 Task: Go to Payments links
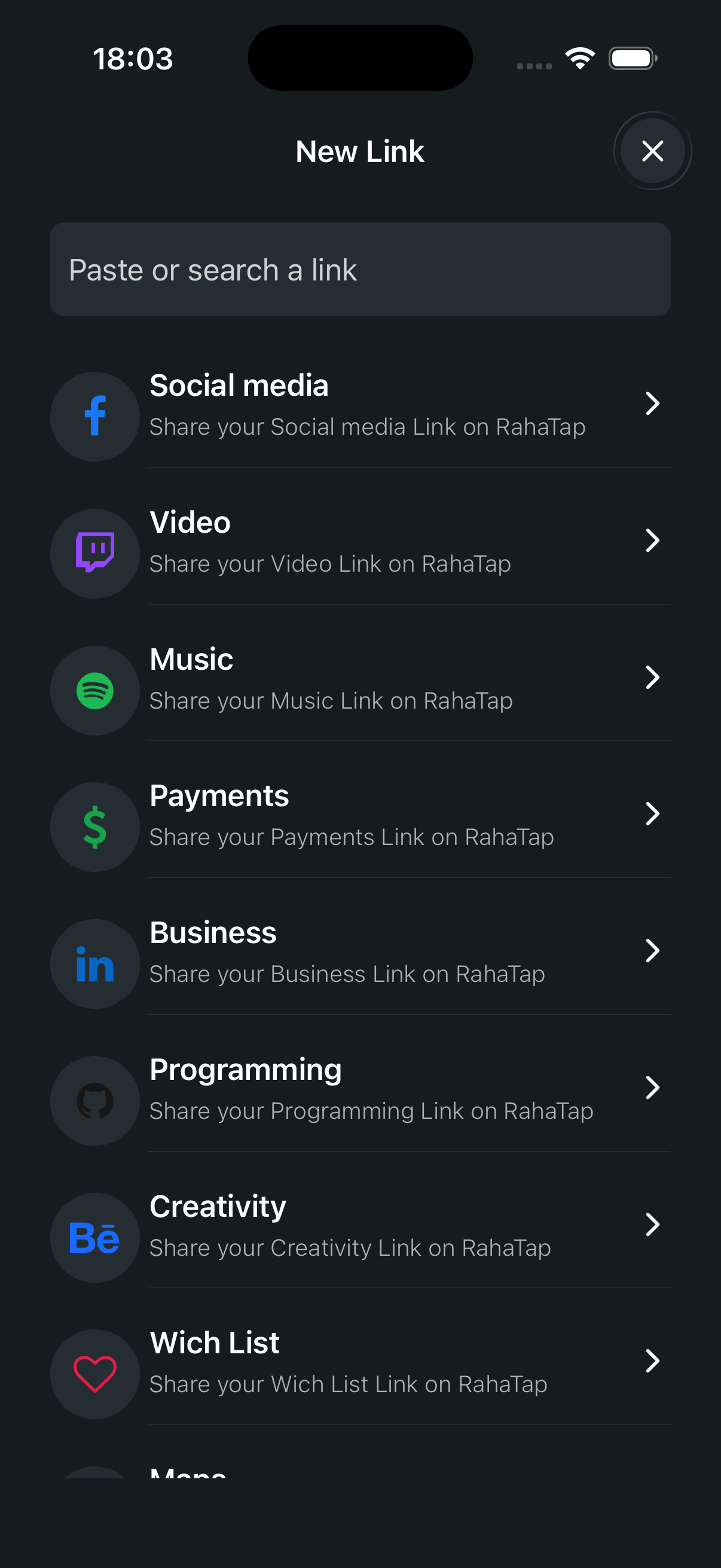tap(360, 816)
